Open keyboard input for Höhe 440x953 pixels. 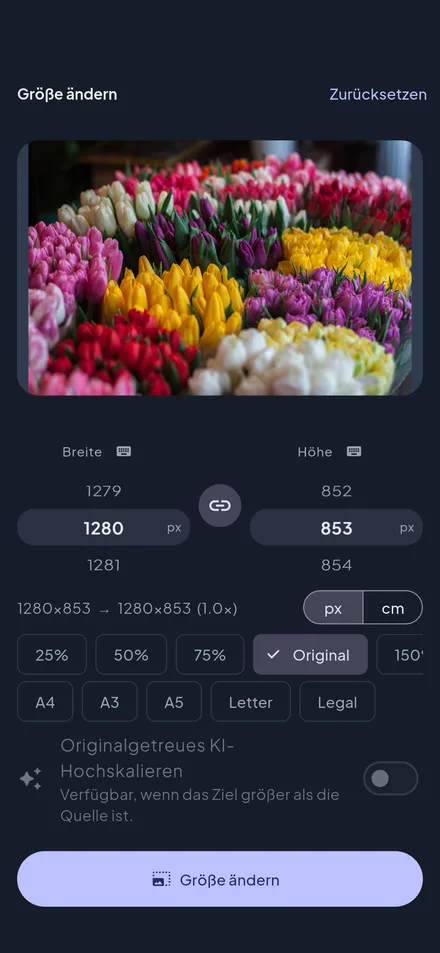pyautogui.click(x=354, y=452)
